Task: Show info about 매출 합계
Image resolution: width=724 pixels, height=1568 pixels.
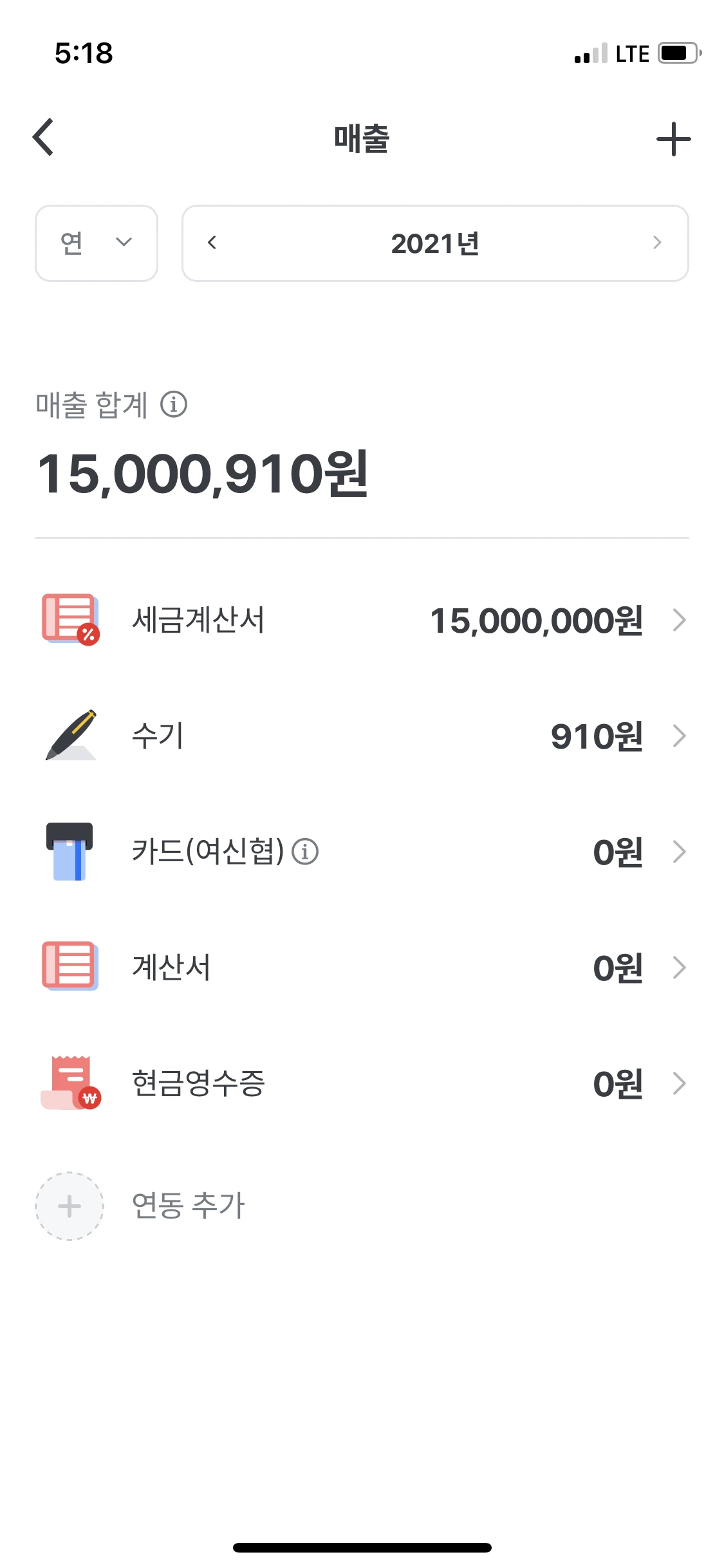Action: [174, 405]
